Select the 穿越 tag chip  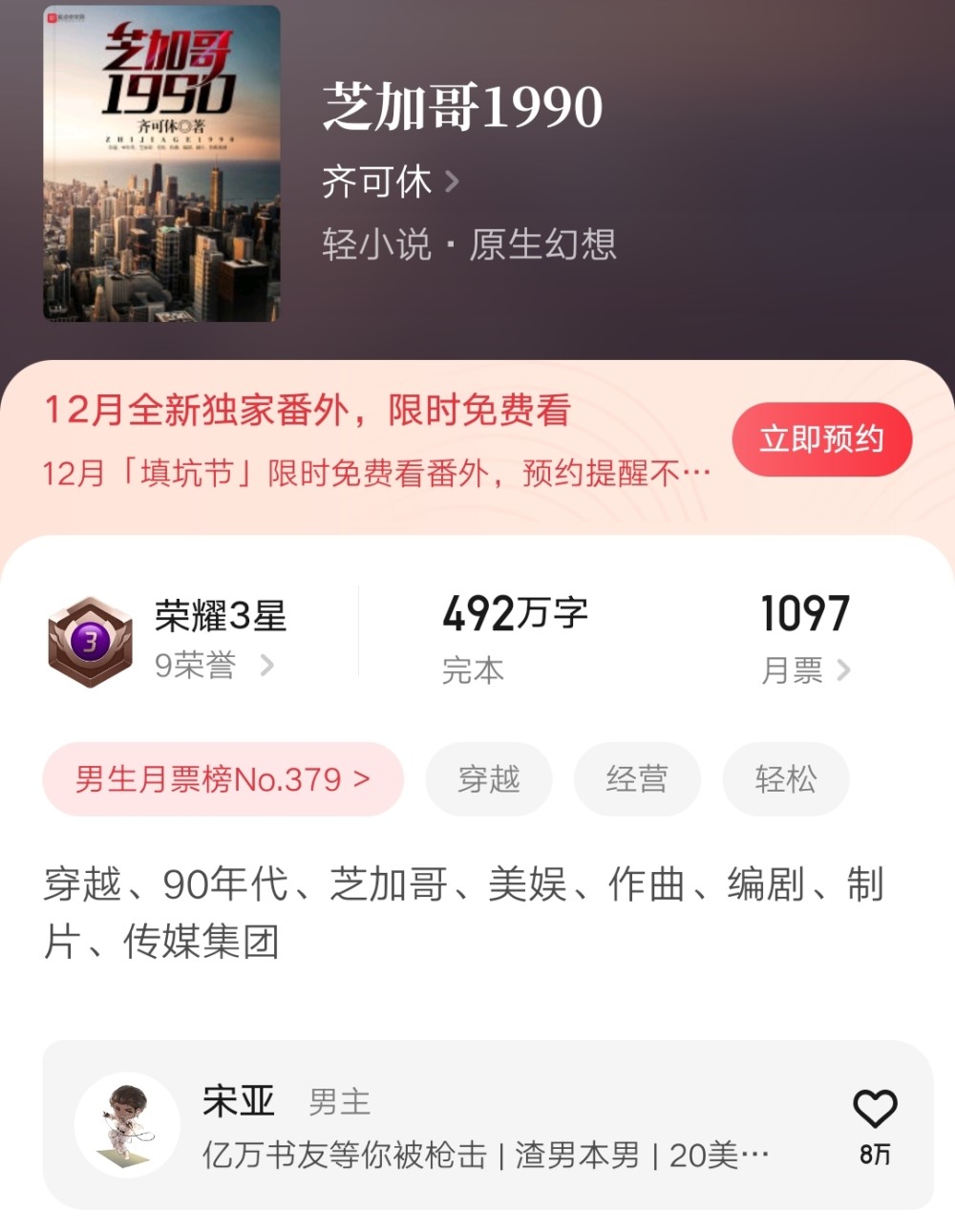(x=488, y=779)
